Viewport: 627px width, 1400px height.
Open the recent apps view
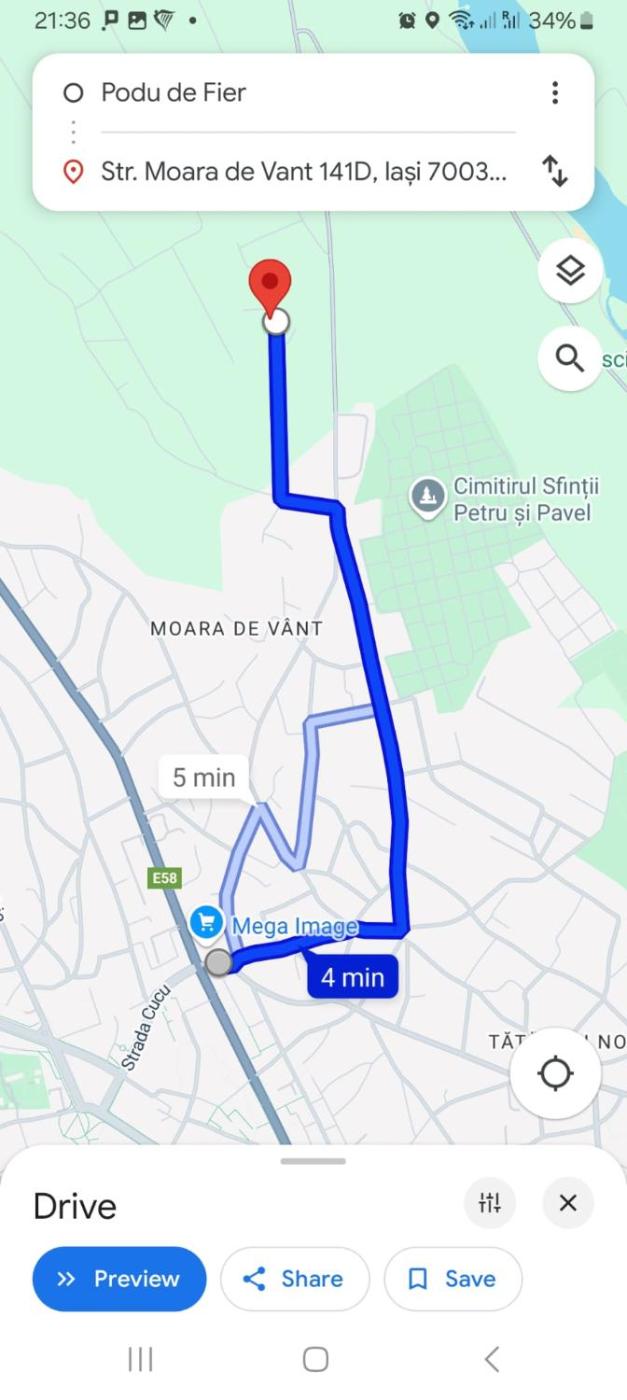[x=140, y=1359]
